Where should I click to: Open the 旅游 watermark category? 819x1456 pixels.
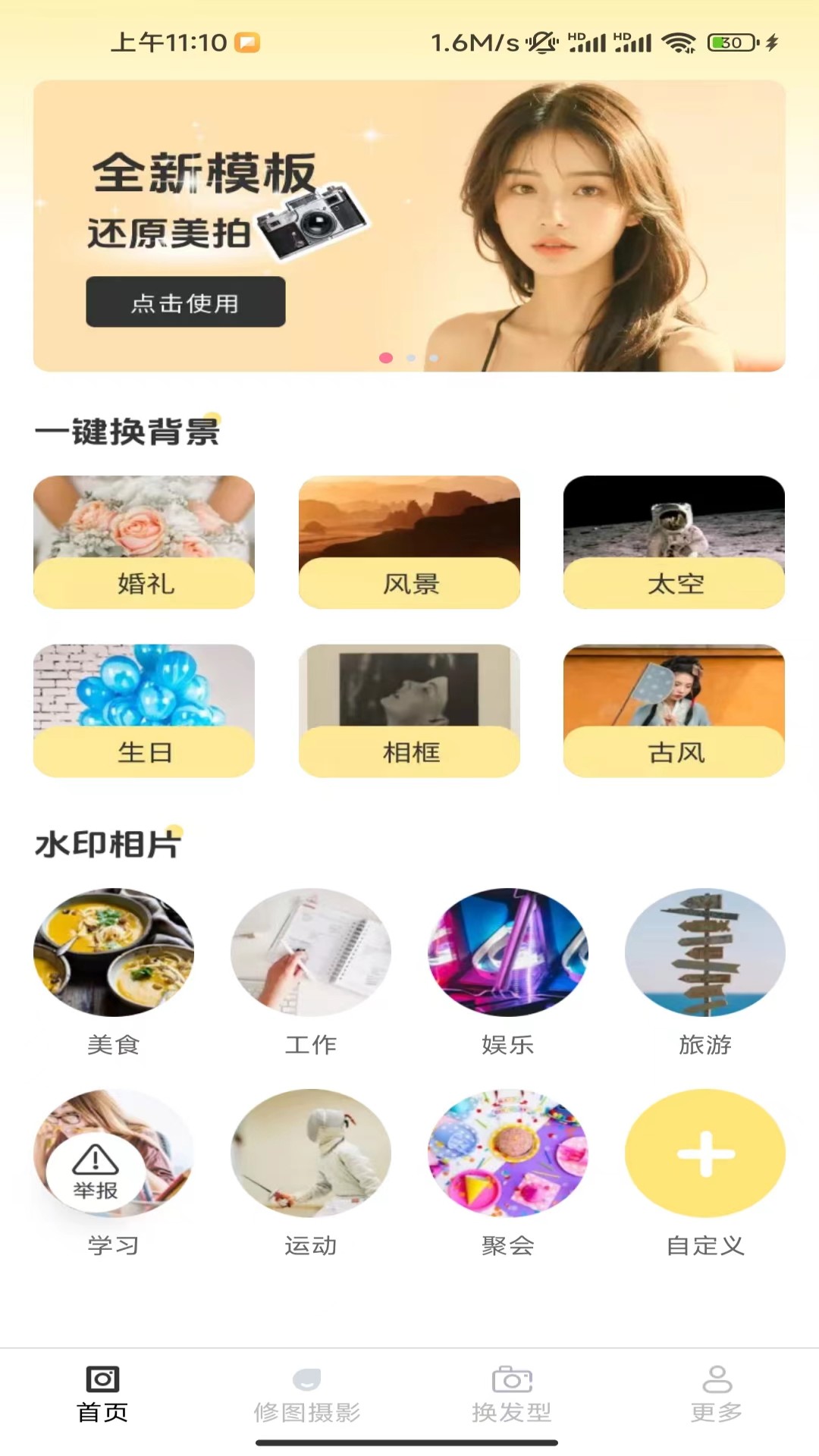[705, 952]
